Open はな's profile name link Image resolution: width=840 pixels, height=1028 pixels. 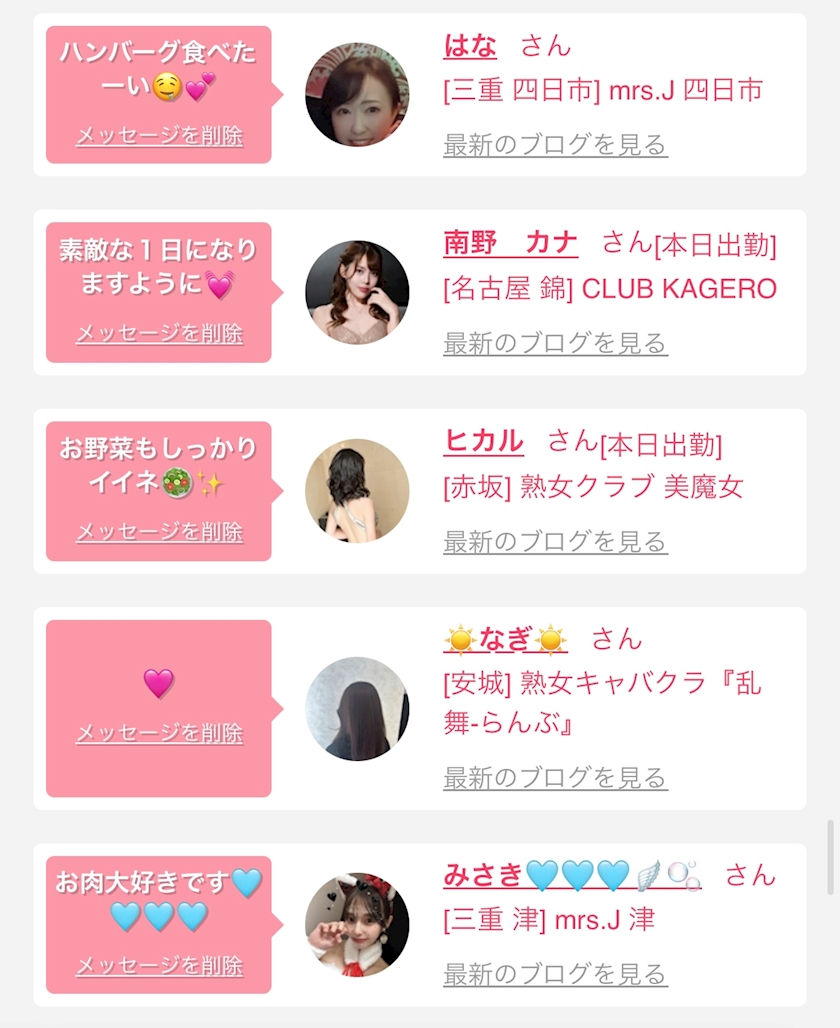coord(470,45)
